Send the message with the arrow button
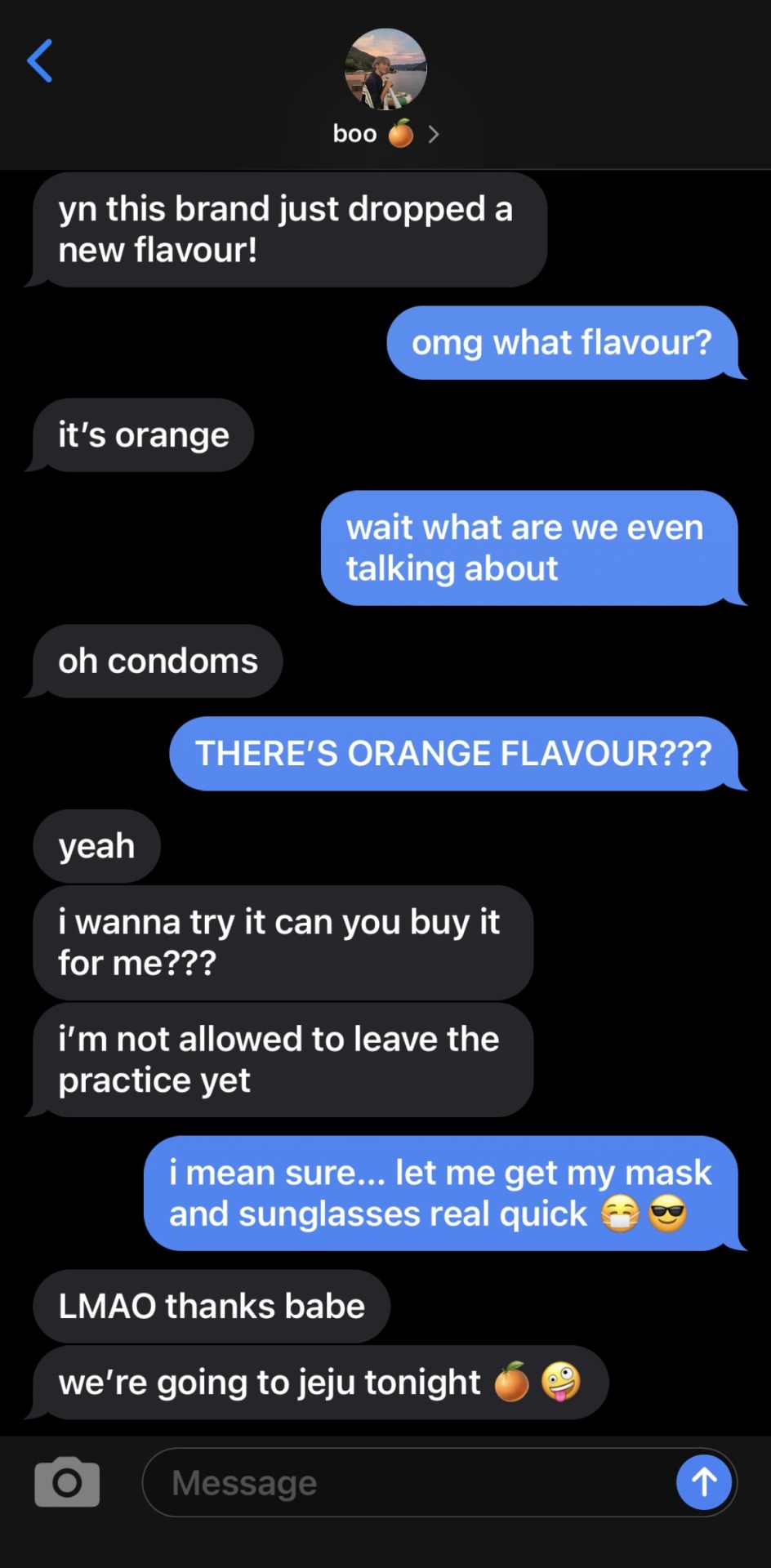This screenshot has width=771, height=1568. pyautogui.click(x=704, y=1482)
